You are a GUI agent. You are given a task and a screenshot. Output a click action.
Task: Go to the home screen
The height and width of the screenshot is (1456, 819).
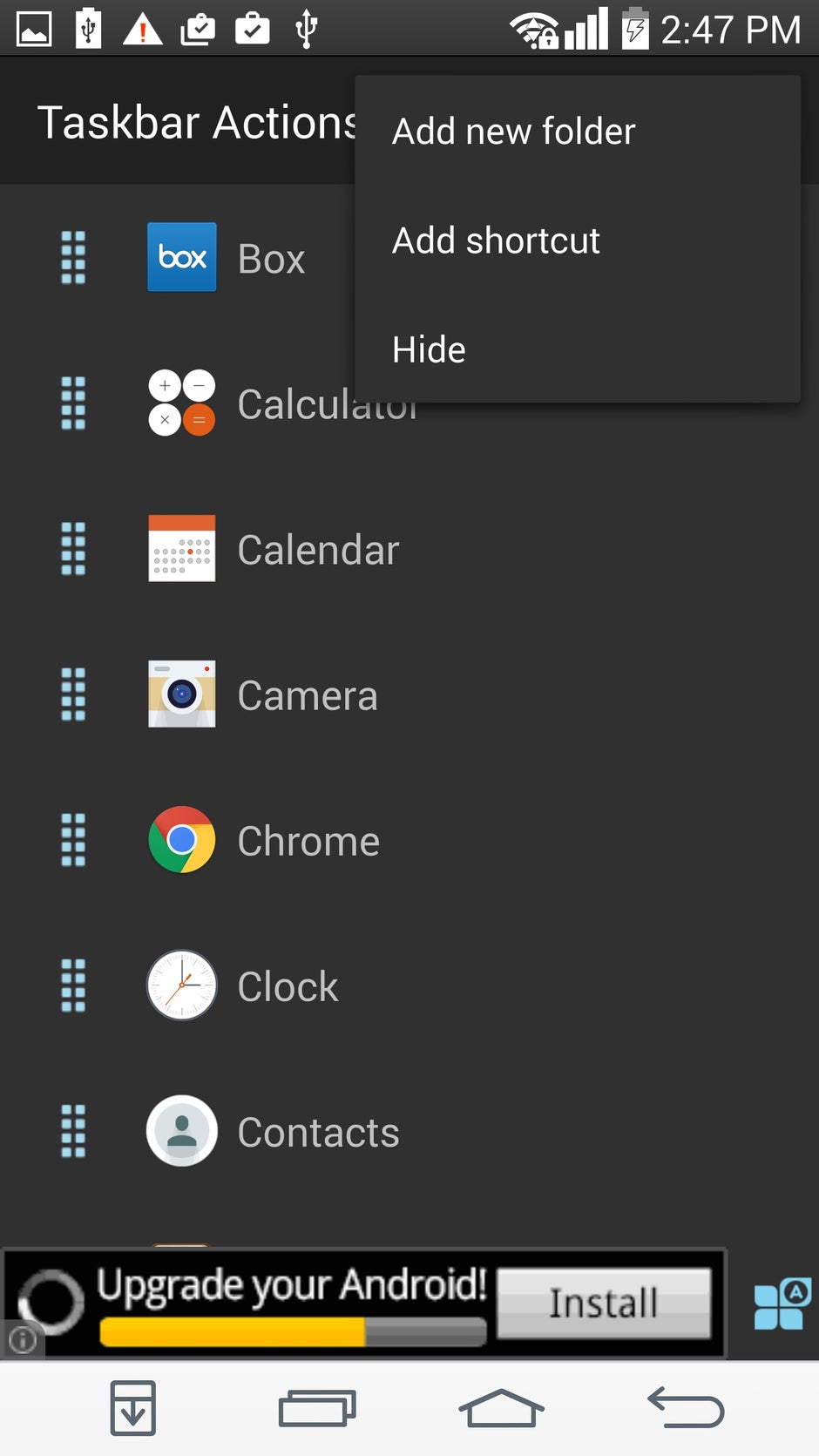(501, 1408)
